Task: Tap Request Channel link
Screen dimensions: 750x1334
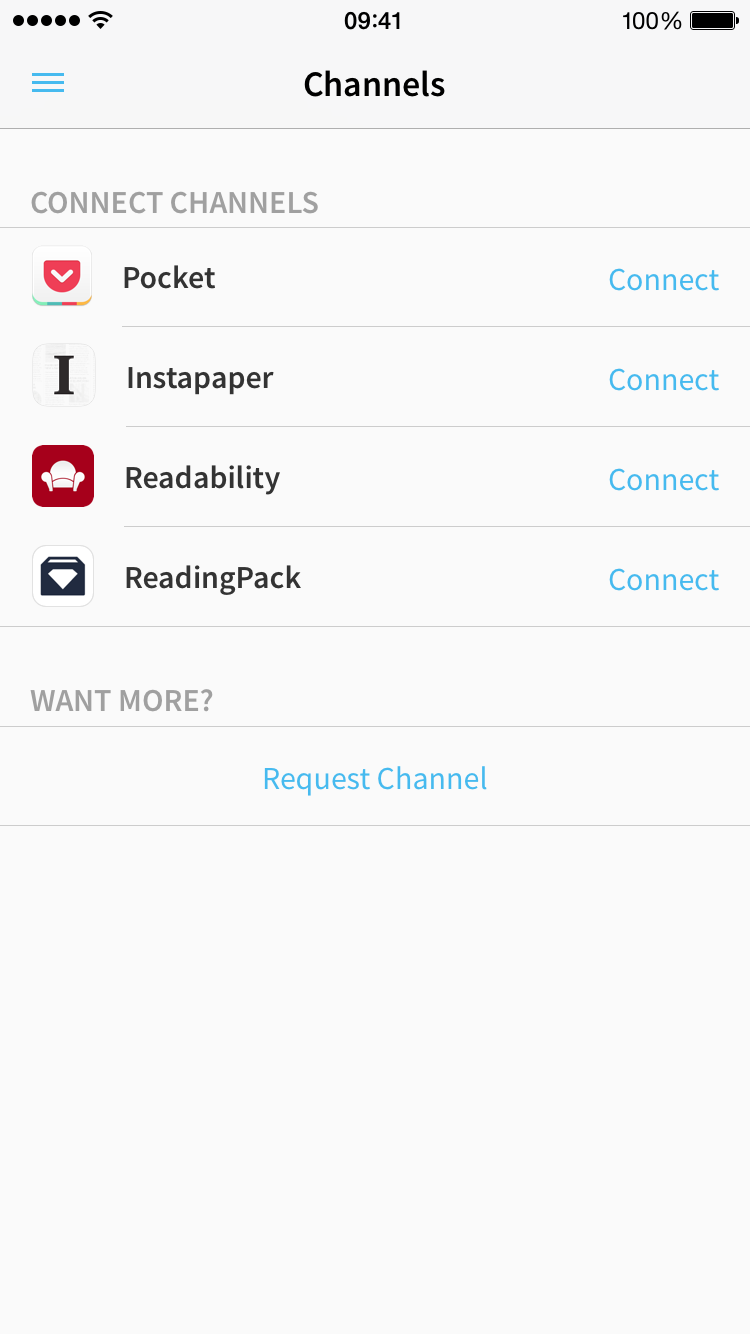Action: [x=375, y=779]
